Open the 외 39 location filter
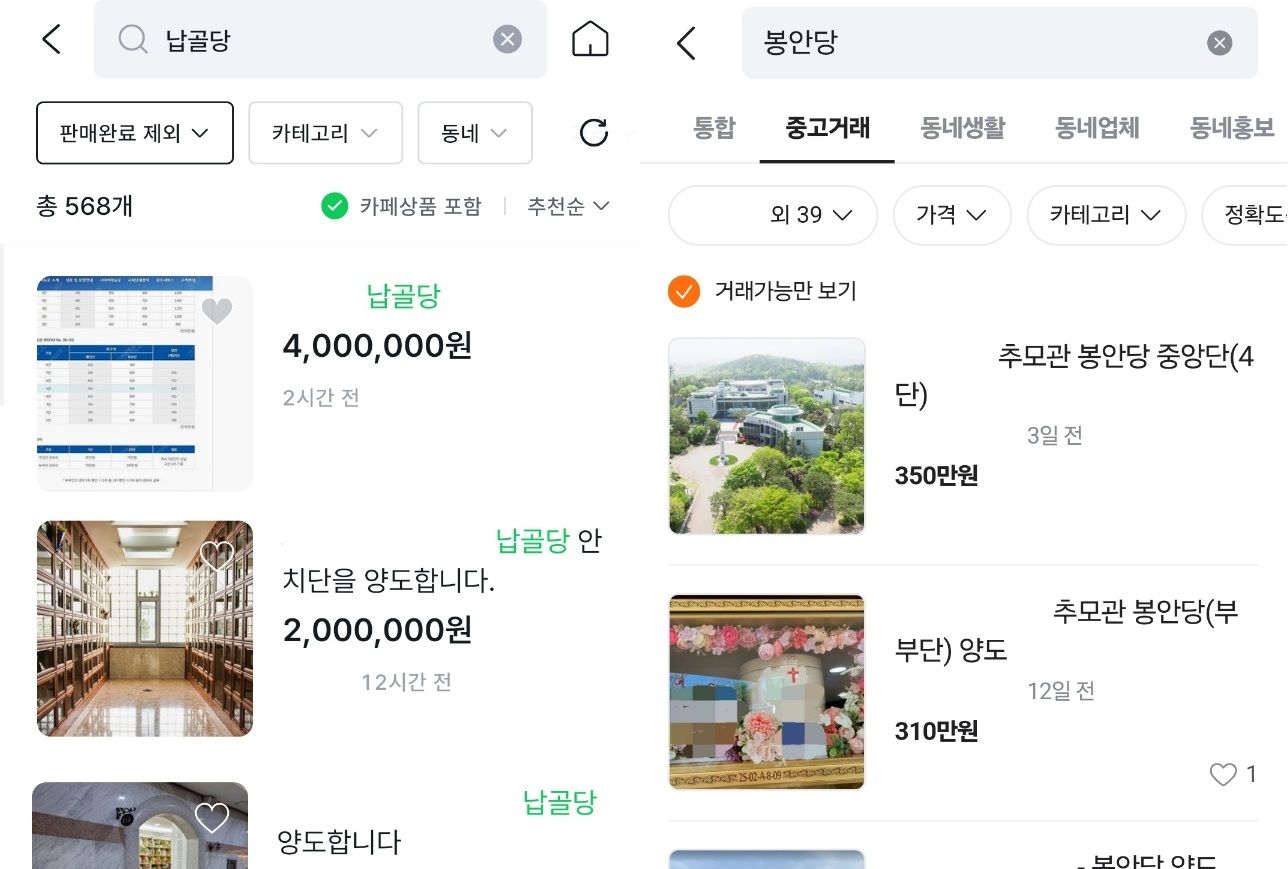The height and width of the screenshot is (869, 1288). coord(773,215)
